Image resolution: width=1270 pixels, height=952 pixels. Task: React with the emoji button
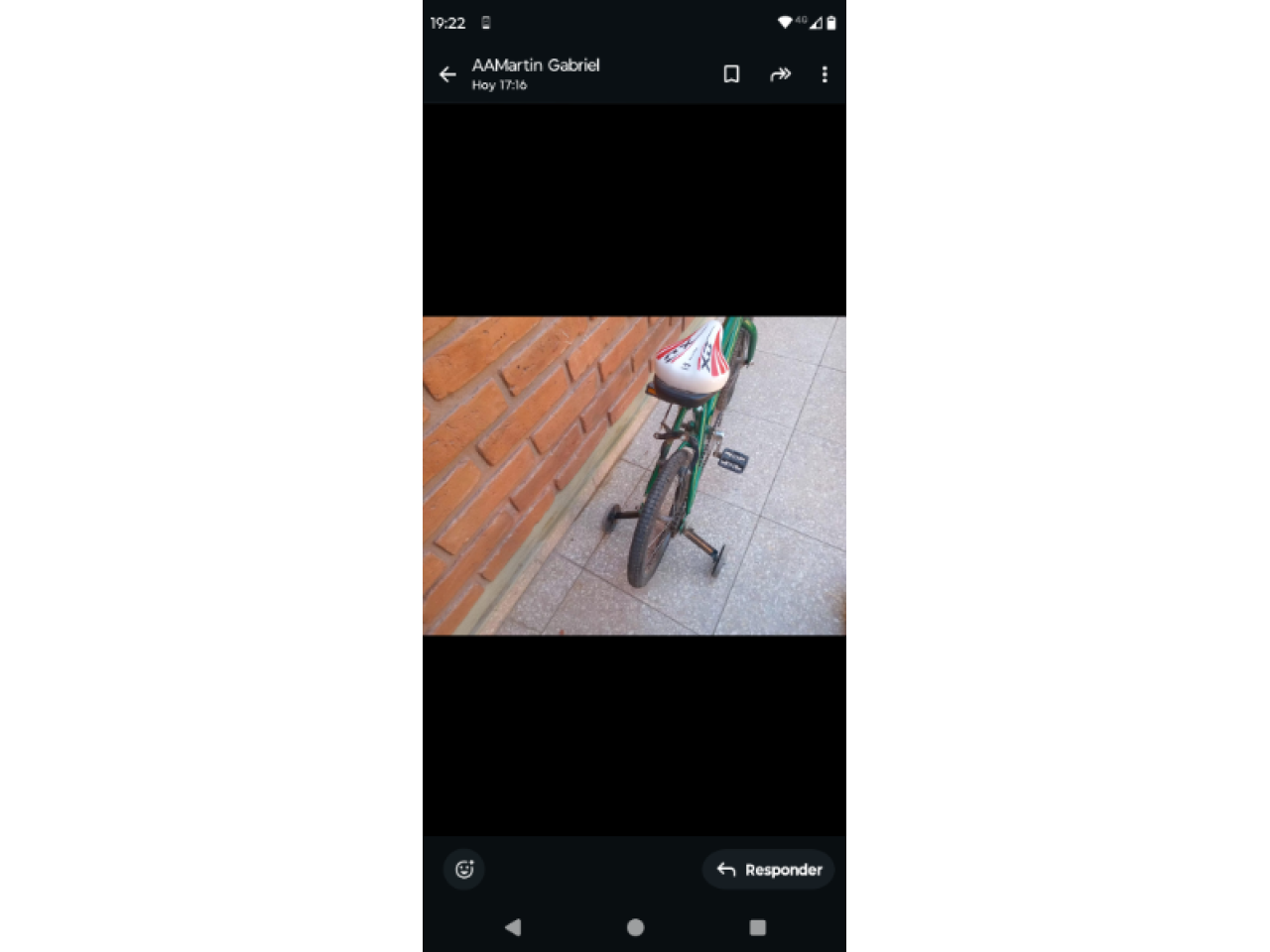464,870
